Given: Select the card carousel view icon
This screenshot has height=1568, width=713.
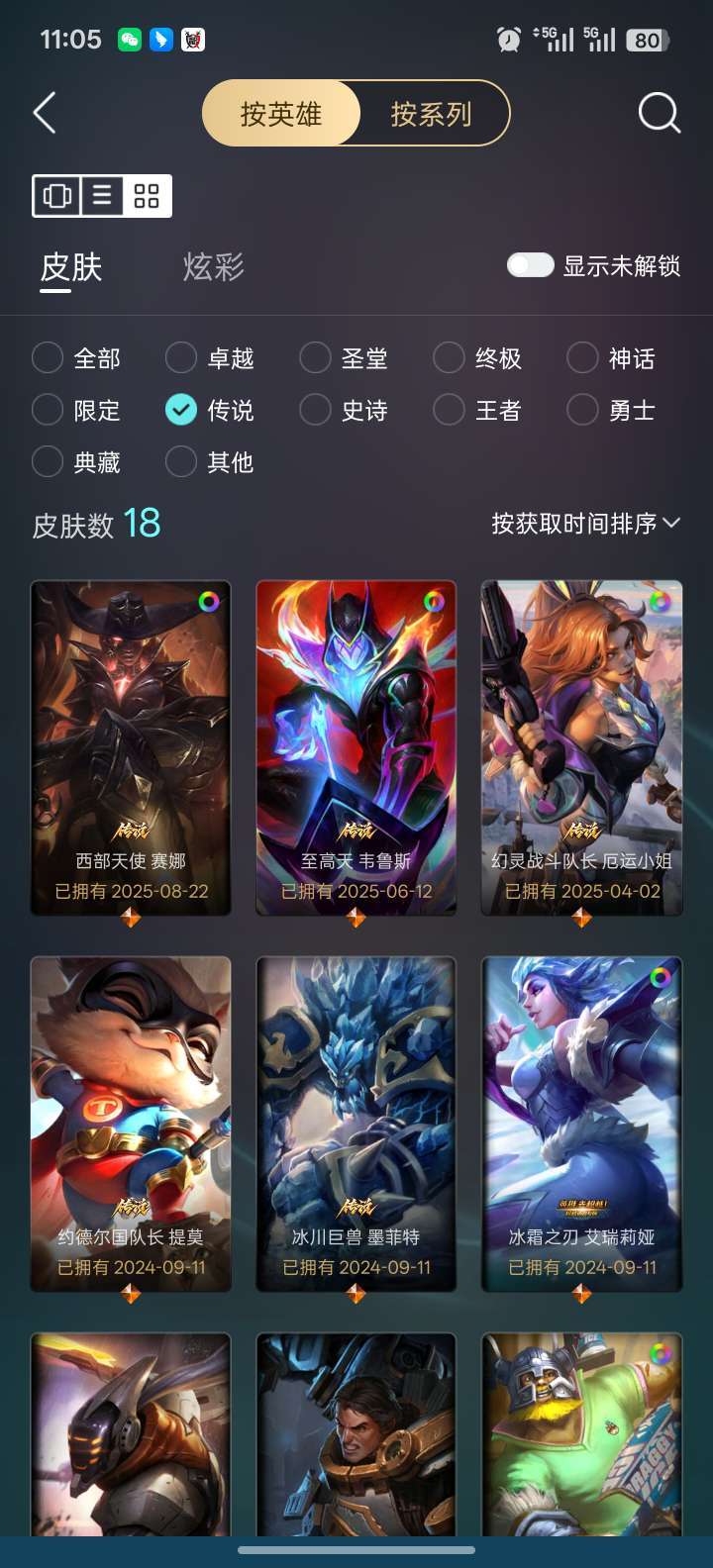Looking at the screenshot, I should (x=57, y=196).
